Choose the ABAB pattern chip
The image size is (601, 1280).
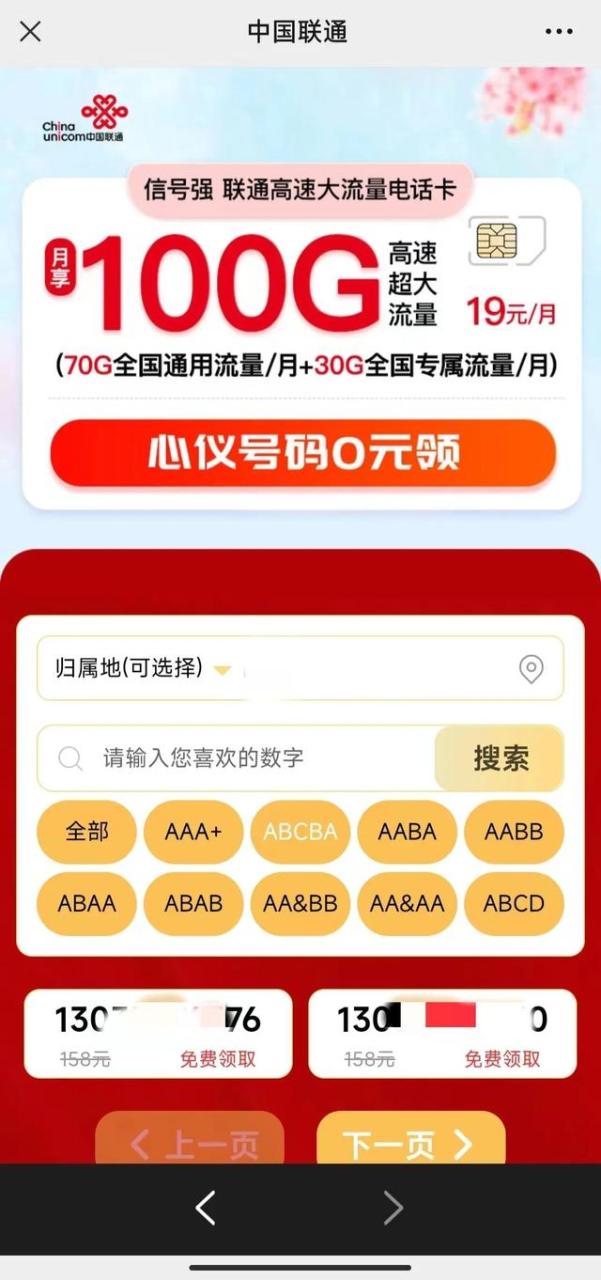point(193,904)
